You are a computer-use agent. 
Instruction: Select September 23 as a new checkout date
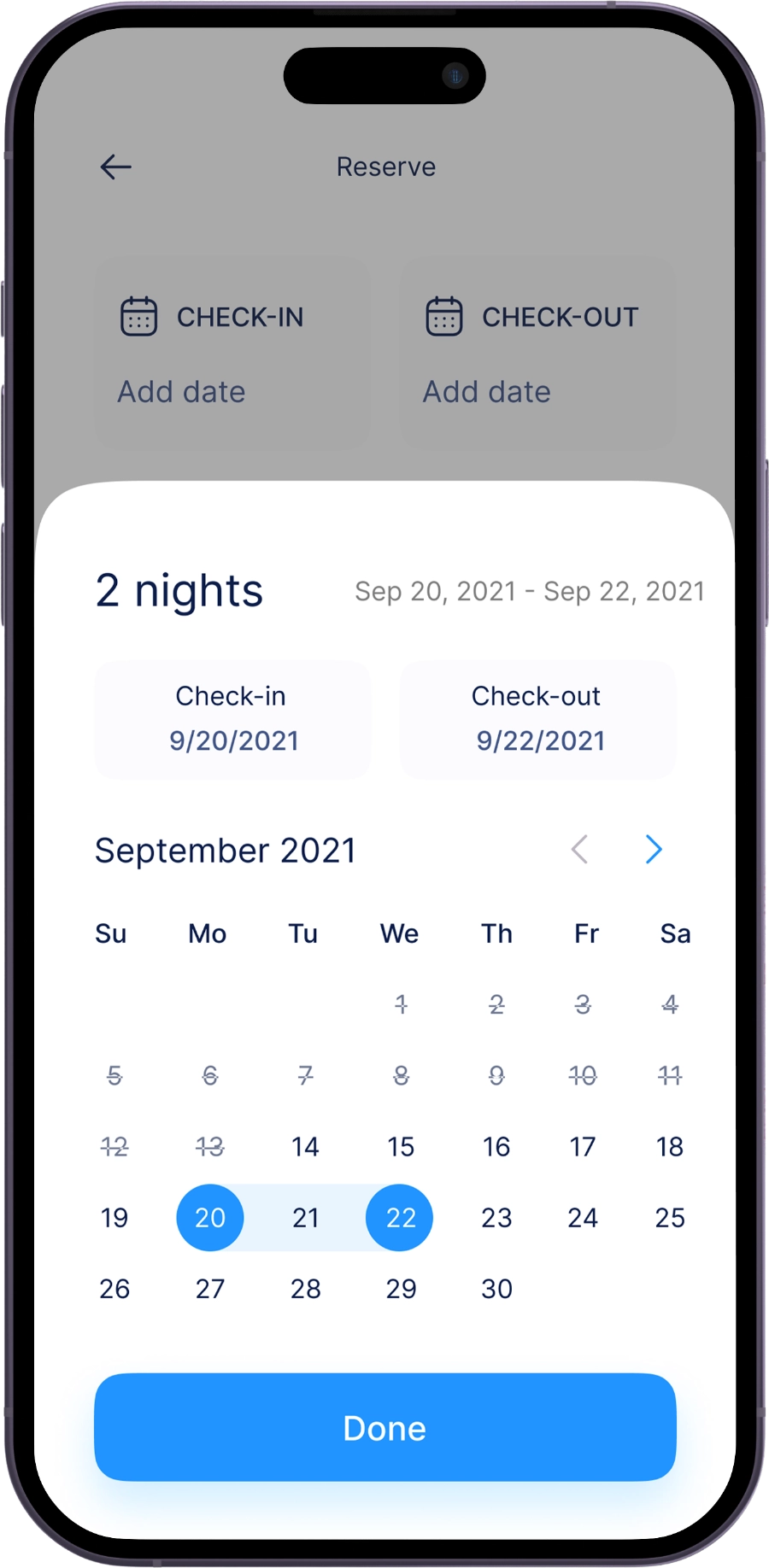496,1218
